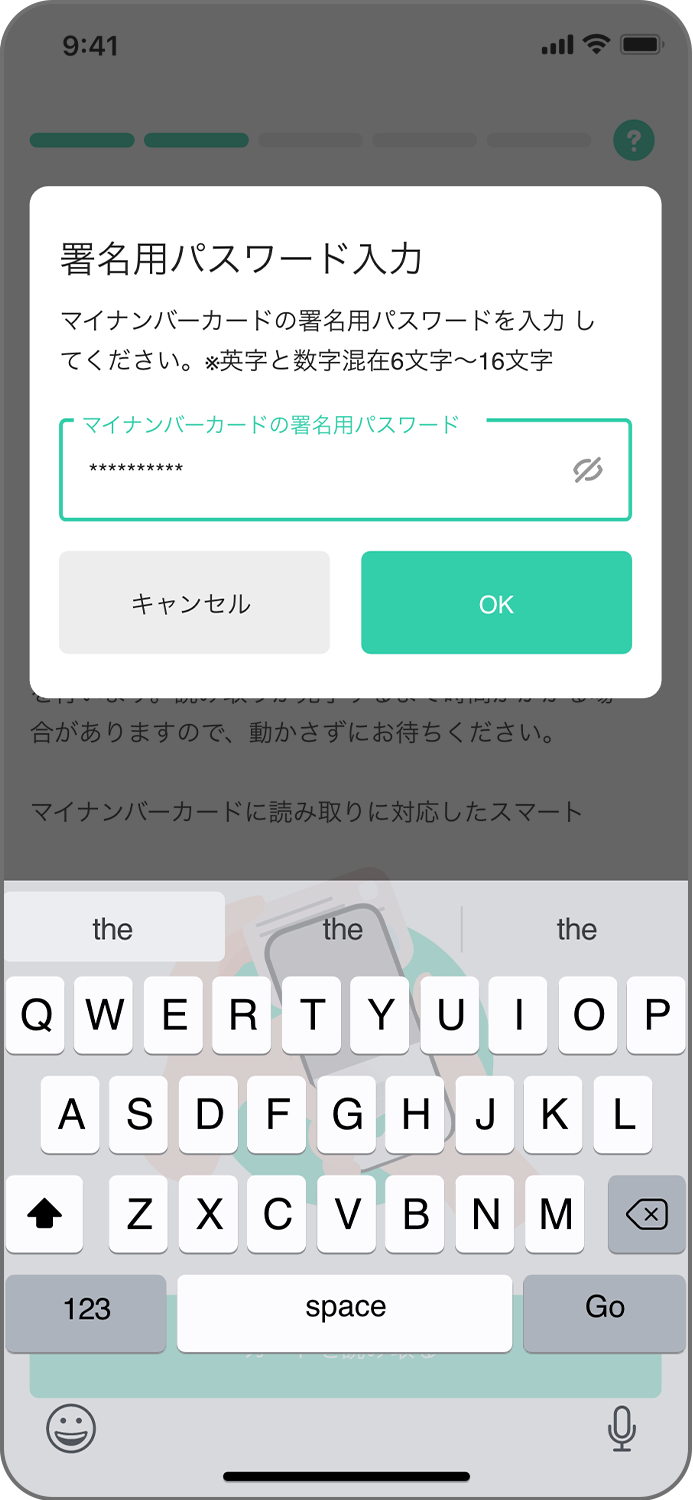Focus the マイナンバーカードの署名用パスワード field

coord(345,470)
